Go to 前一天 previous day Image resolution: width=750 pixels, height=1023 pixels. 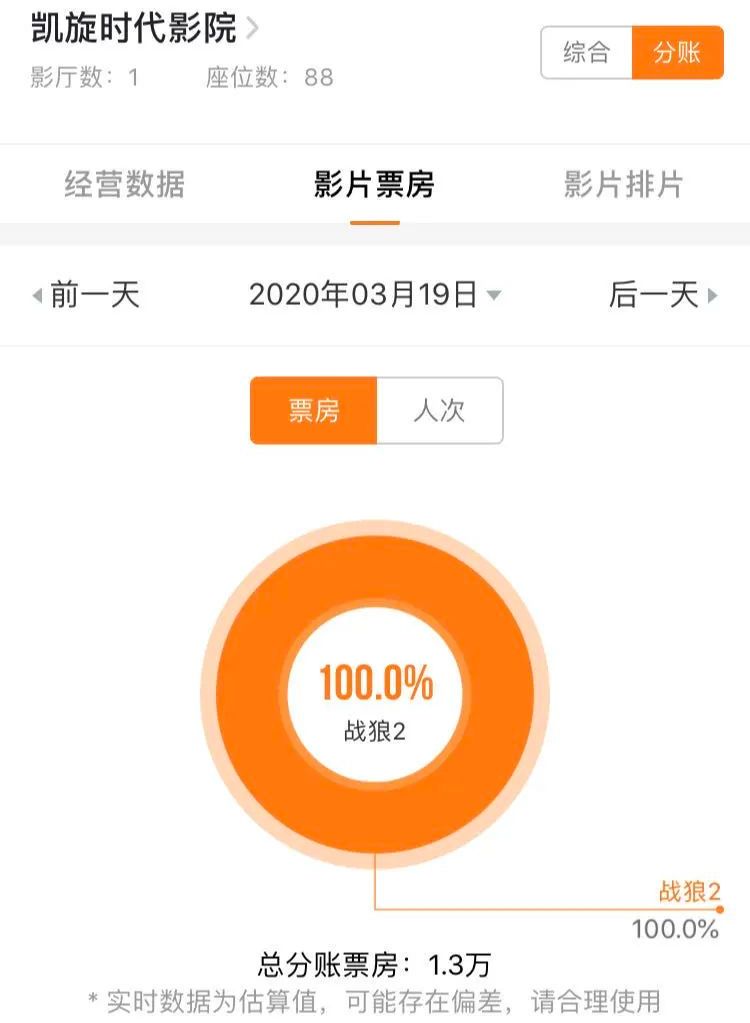(87, 295)
